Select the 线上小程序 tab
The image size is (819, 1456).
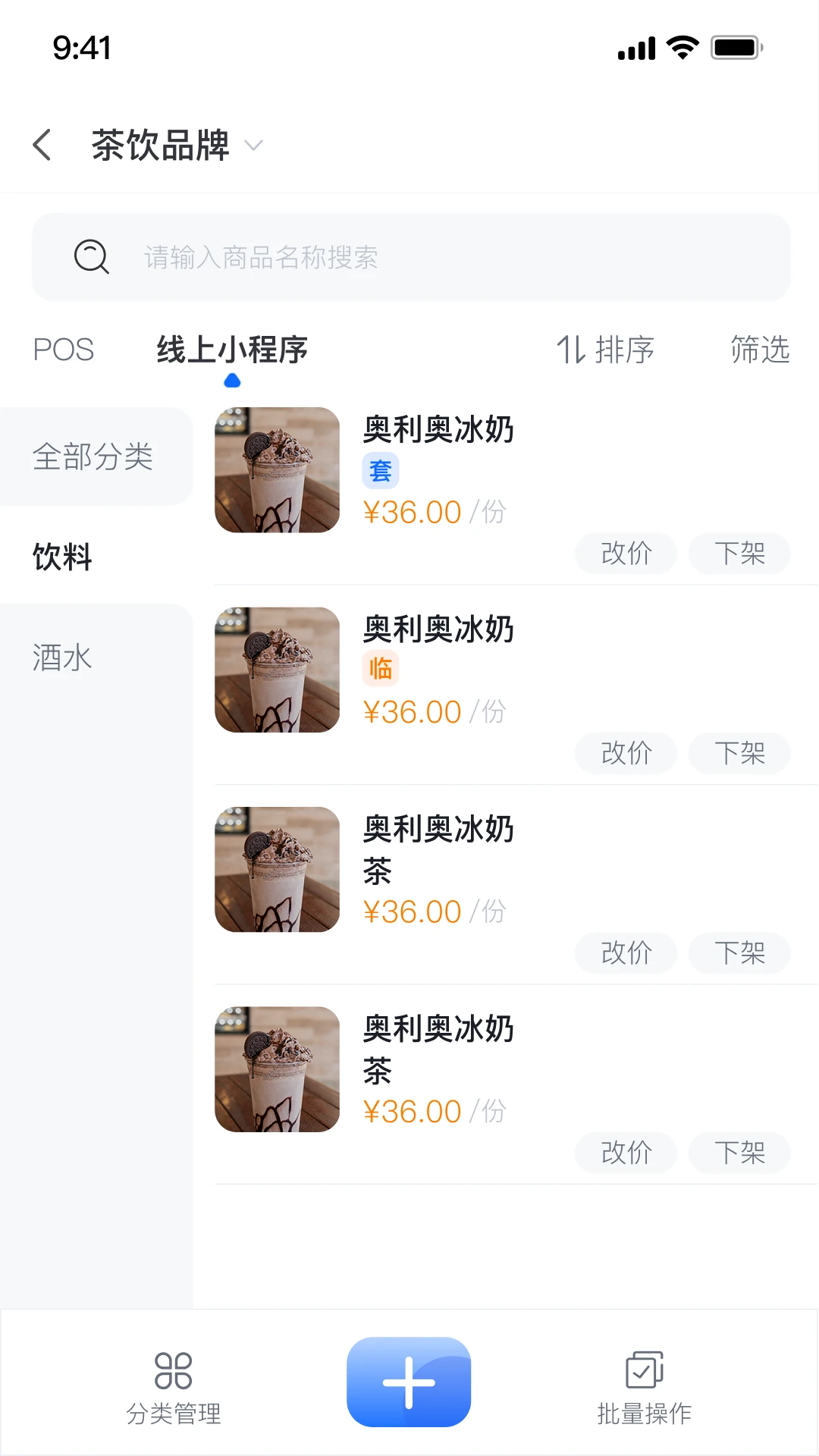point(232,350)
